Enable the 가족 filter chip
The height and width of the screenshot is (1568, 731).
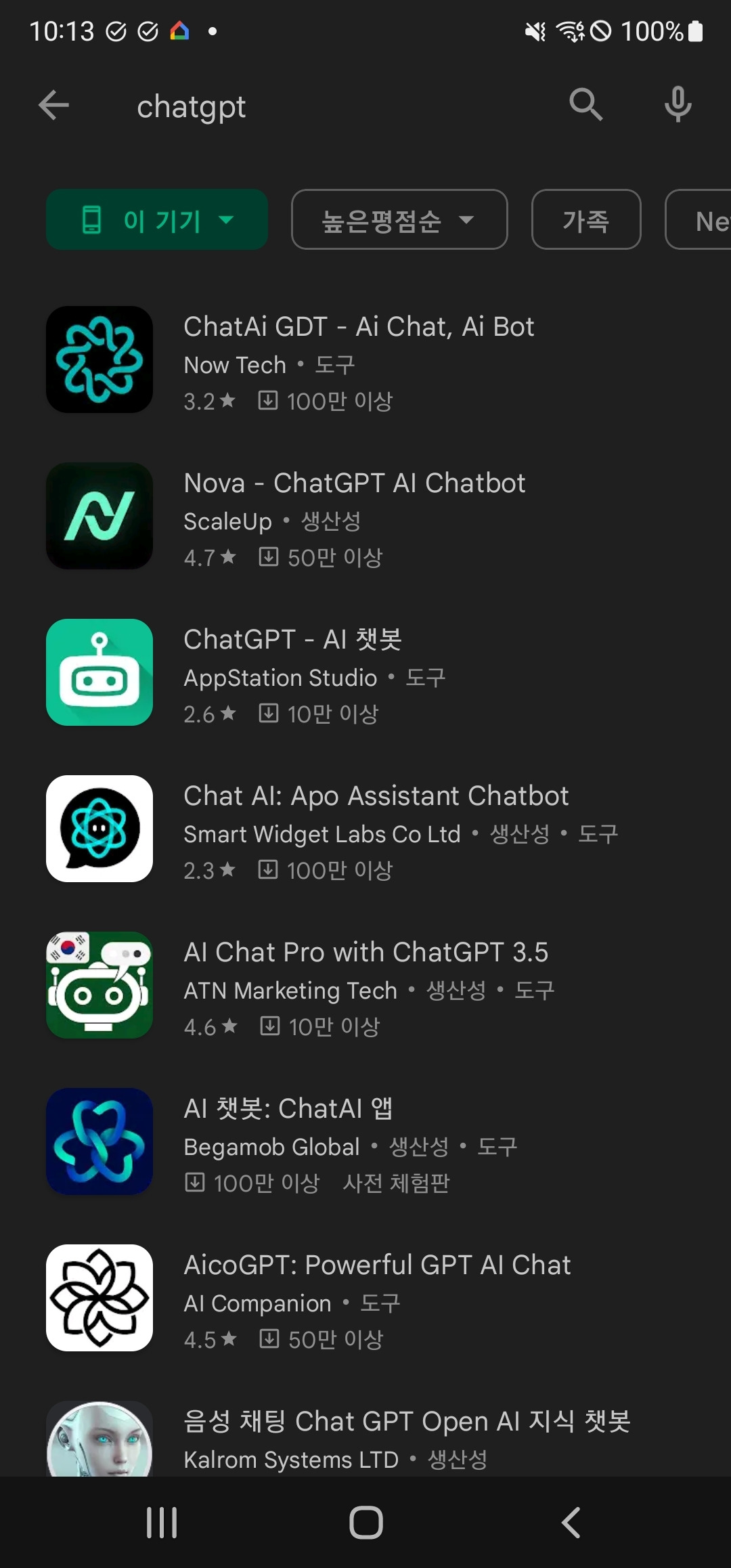click(x=586, y=219)
